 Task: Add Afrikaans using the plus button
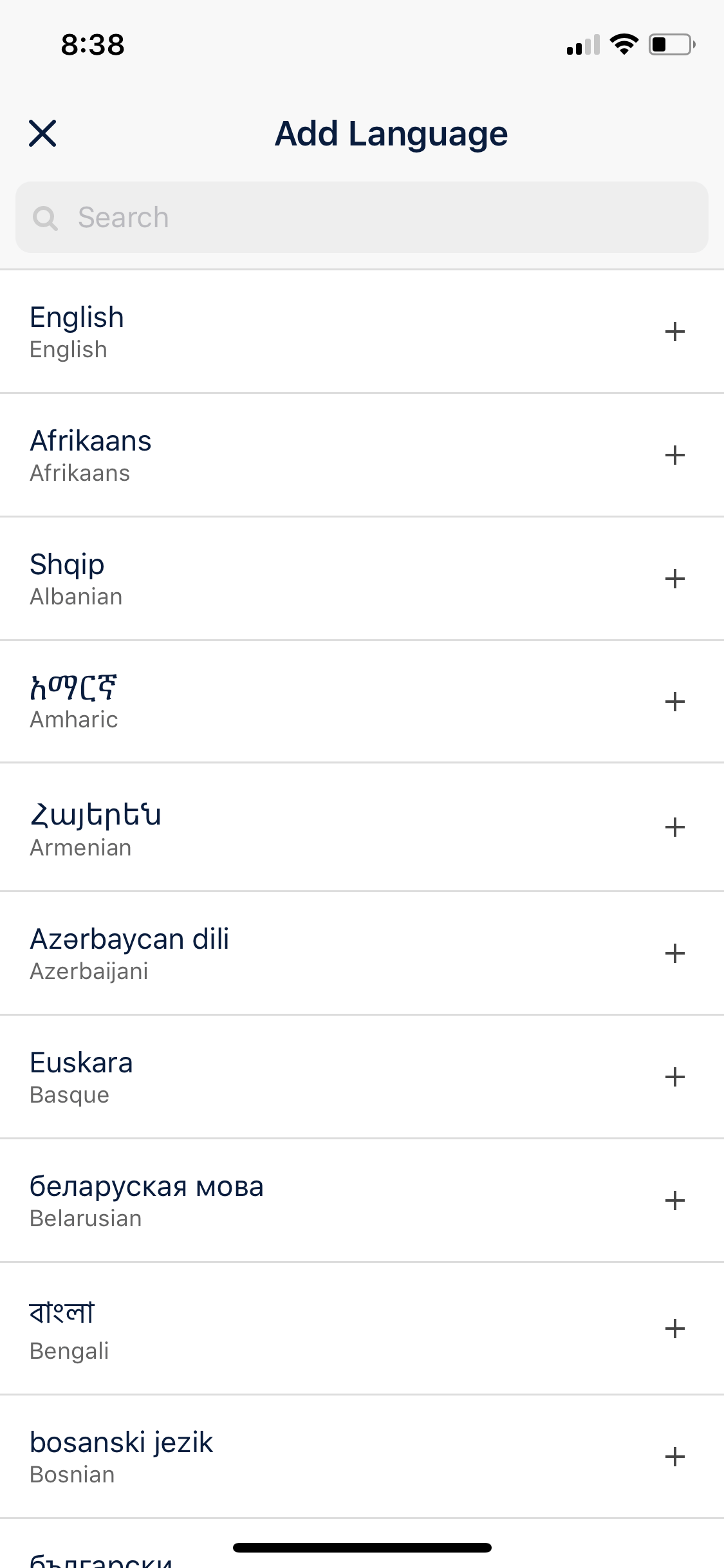point(674,456)
